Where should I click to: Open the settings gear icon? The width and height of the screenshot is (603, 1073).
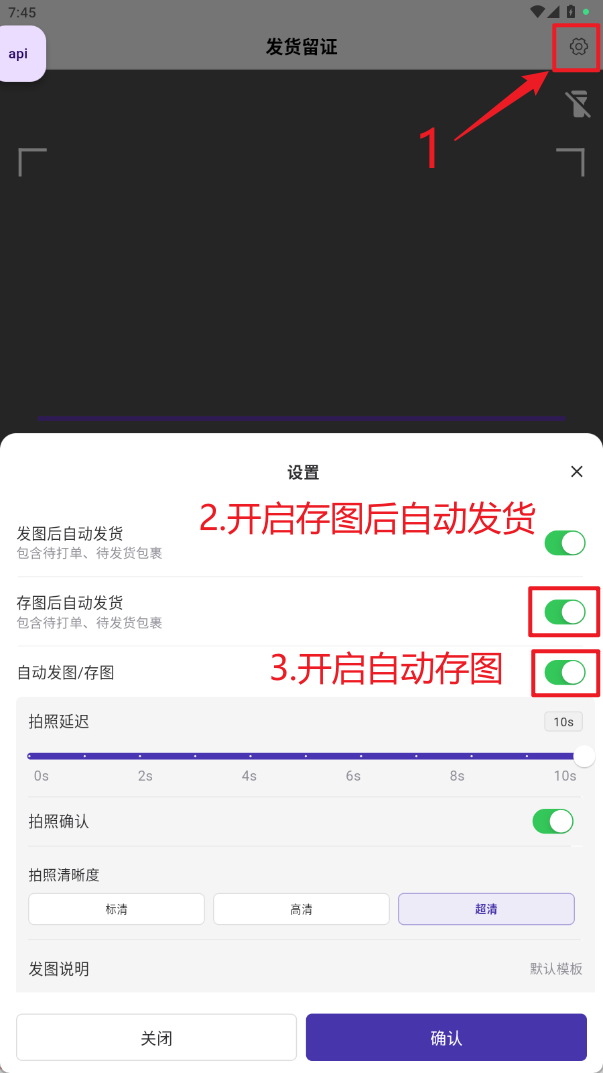pos(578,47)
